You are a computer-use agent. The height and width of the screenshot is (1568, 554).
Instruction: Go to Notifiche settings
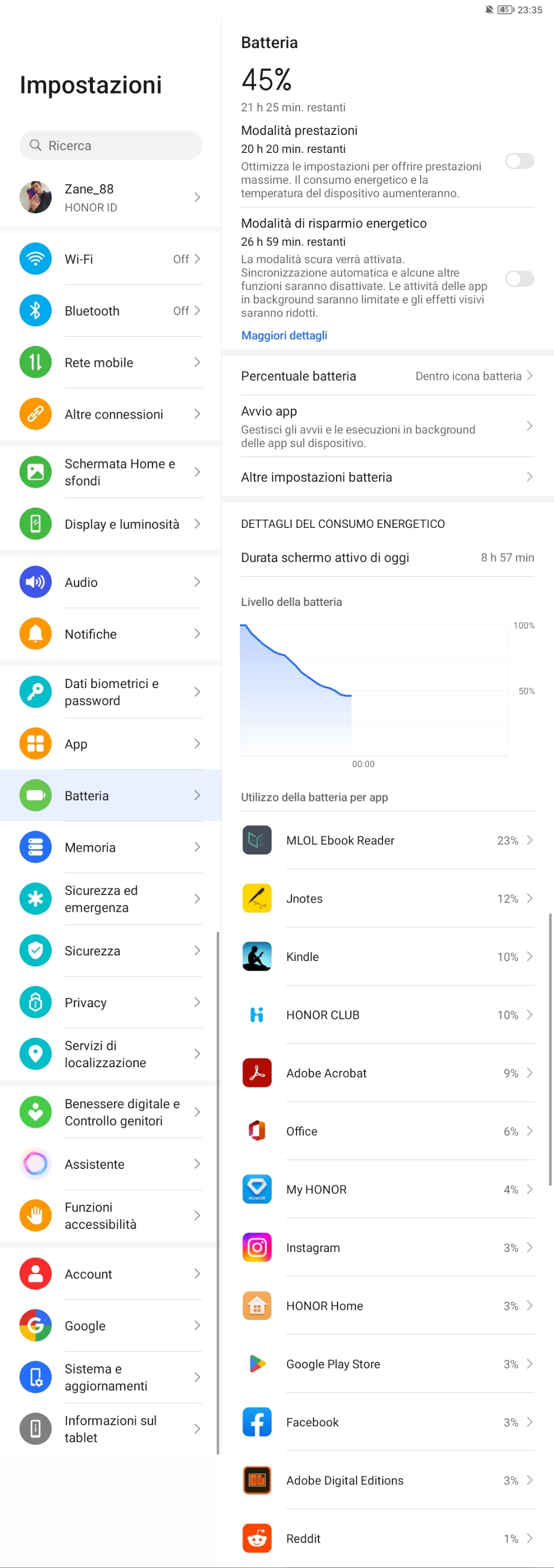pos(111,634)
